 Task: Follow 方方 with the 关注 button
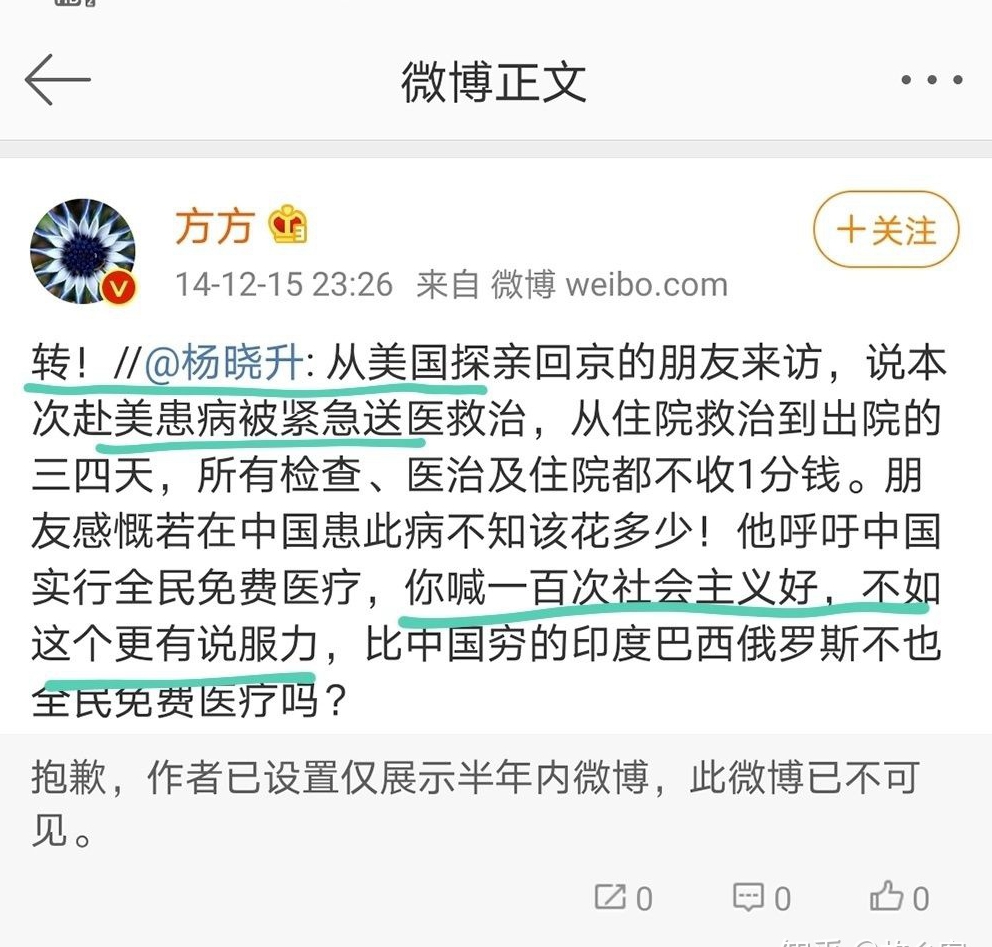(x=886, y=231)
